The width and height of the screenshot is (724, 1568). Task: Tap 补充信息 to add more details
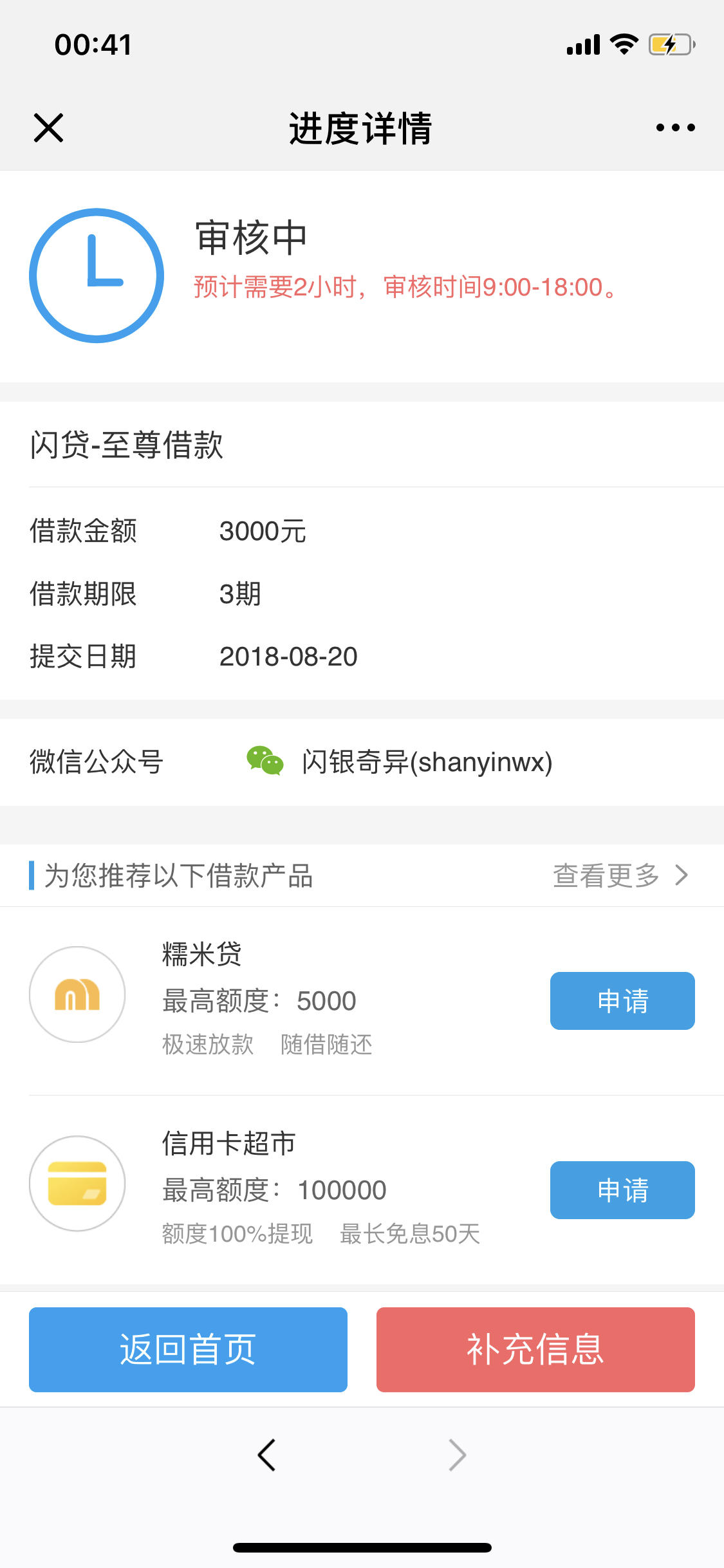coord(535,1350)
